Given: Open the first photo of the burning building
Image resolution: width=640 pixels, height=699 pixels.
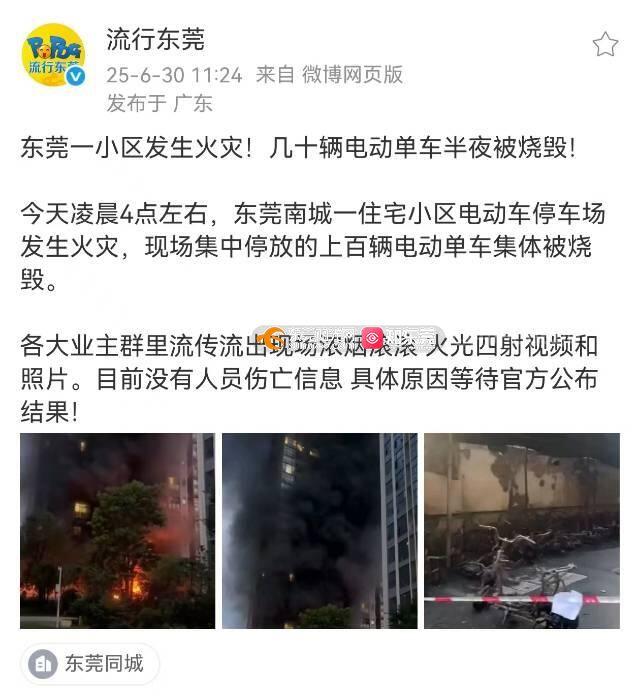Looking at the screenshot, I should coord(117,531).
